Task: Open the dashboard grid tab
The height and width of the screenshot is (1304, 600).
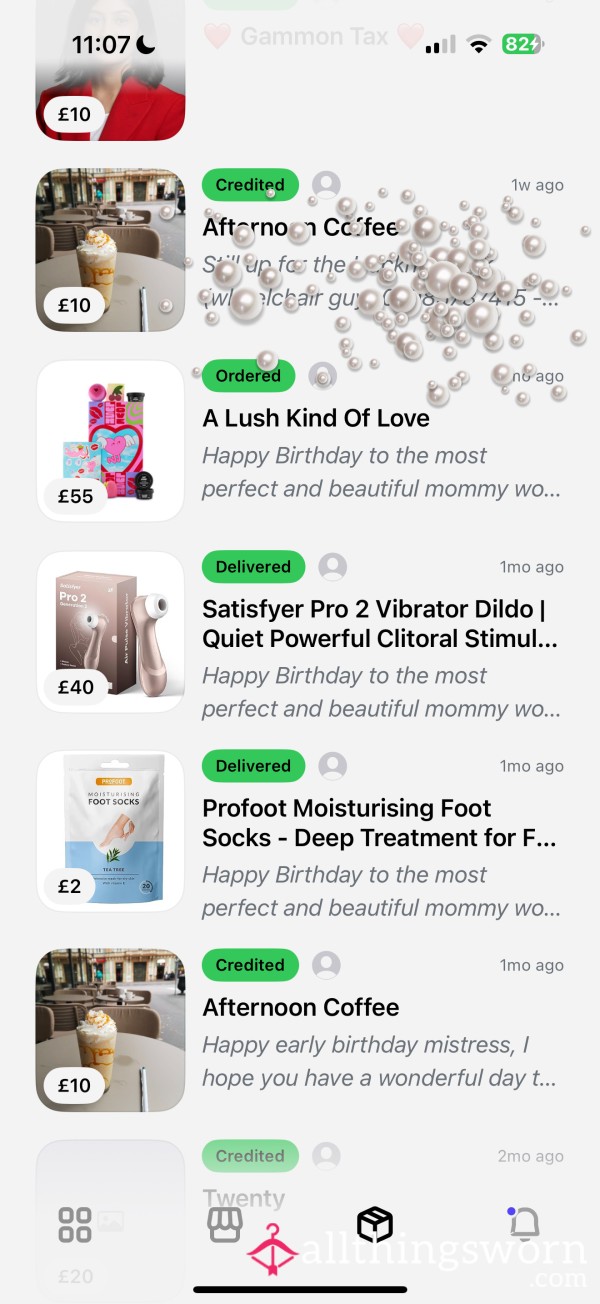Action: 75,1224
